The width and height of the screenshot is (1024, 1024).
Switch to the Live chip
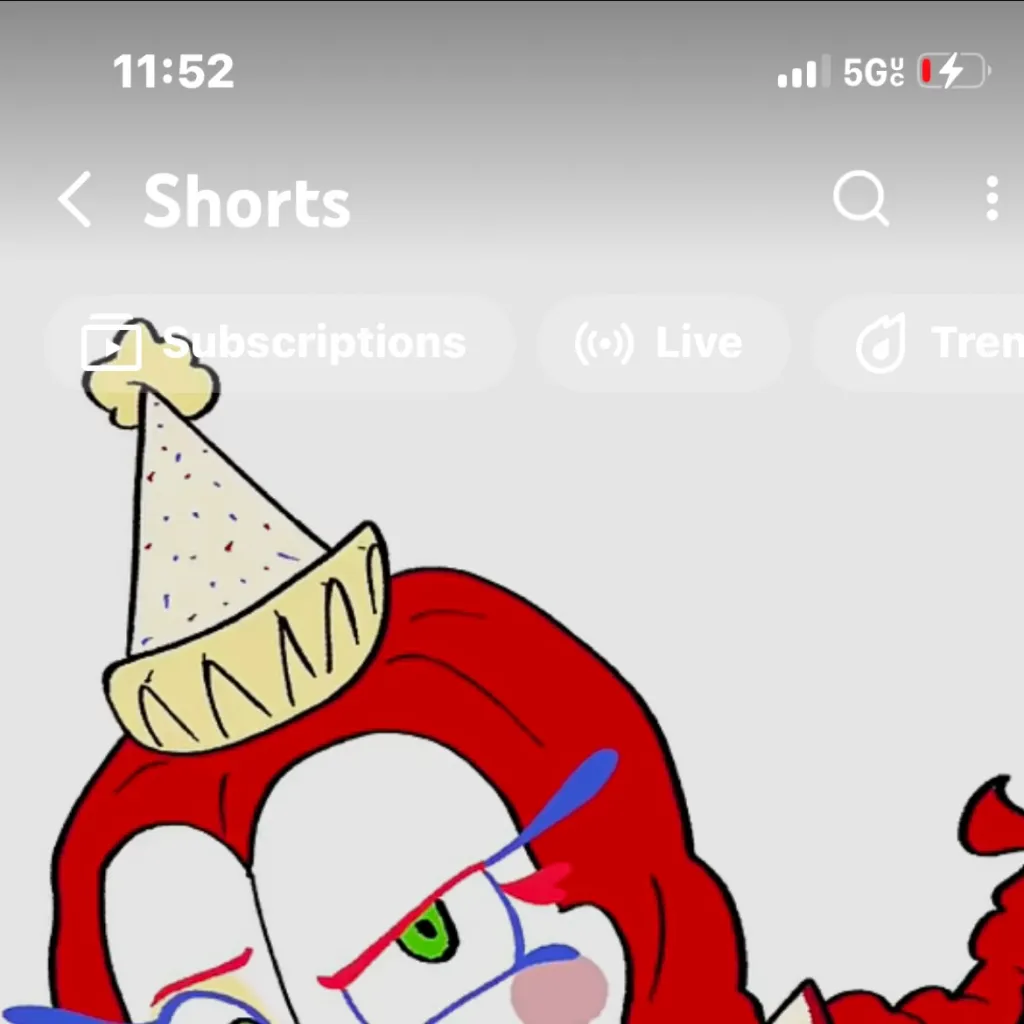[662, 344]
